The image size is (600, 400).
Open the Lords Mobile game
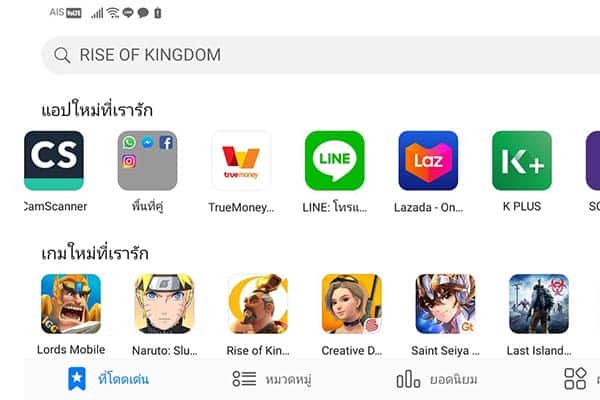coord(71,304)
